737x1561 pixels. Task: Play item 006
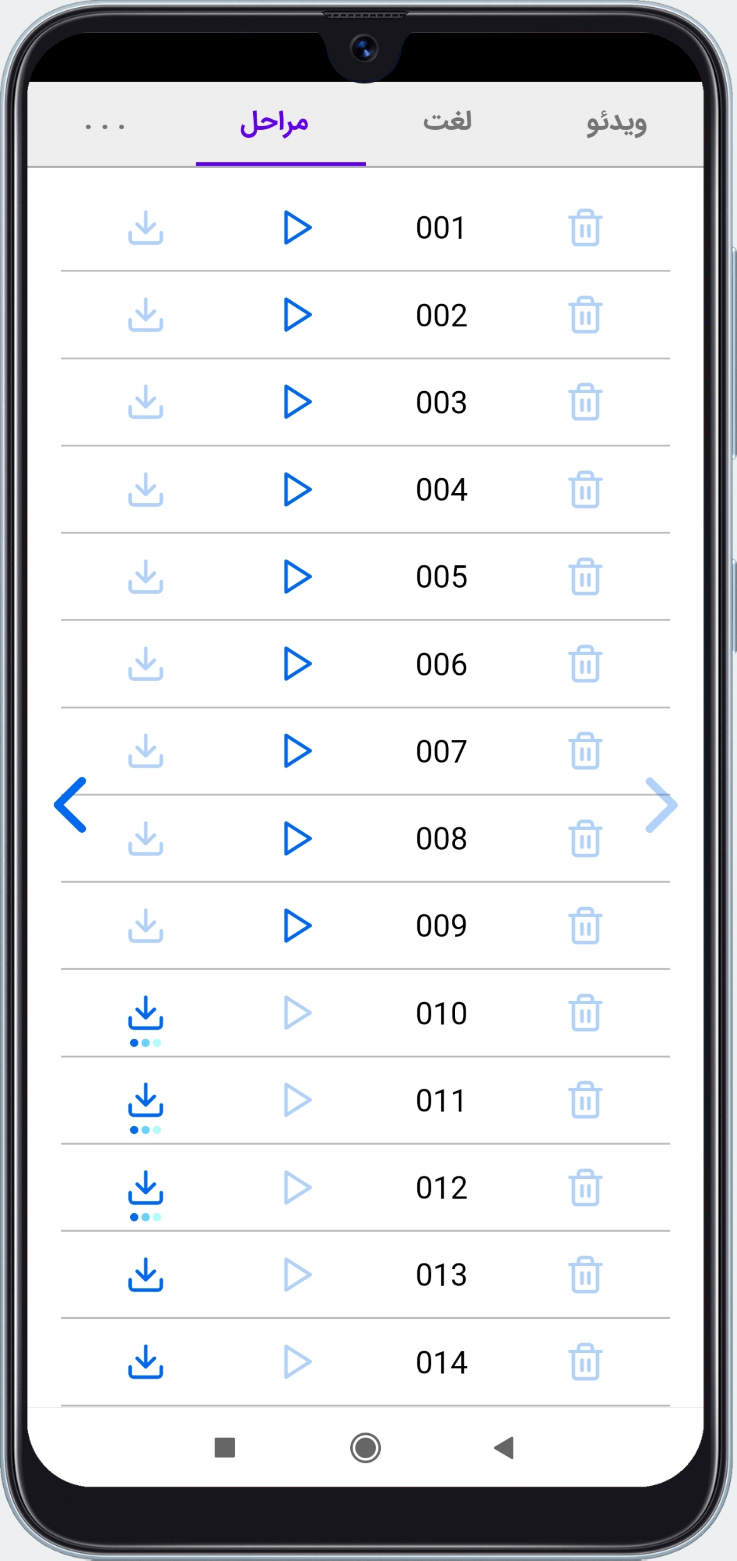point(297,664)
